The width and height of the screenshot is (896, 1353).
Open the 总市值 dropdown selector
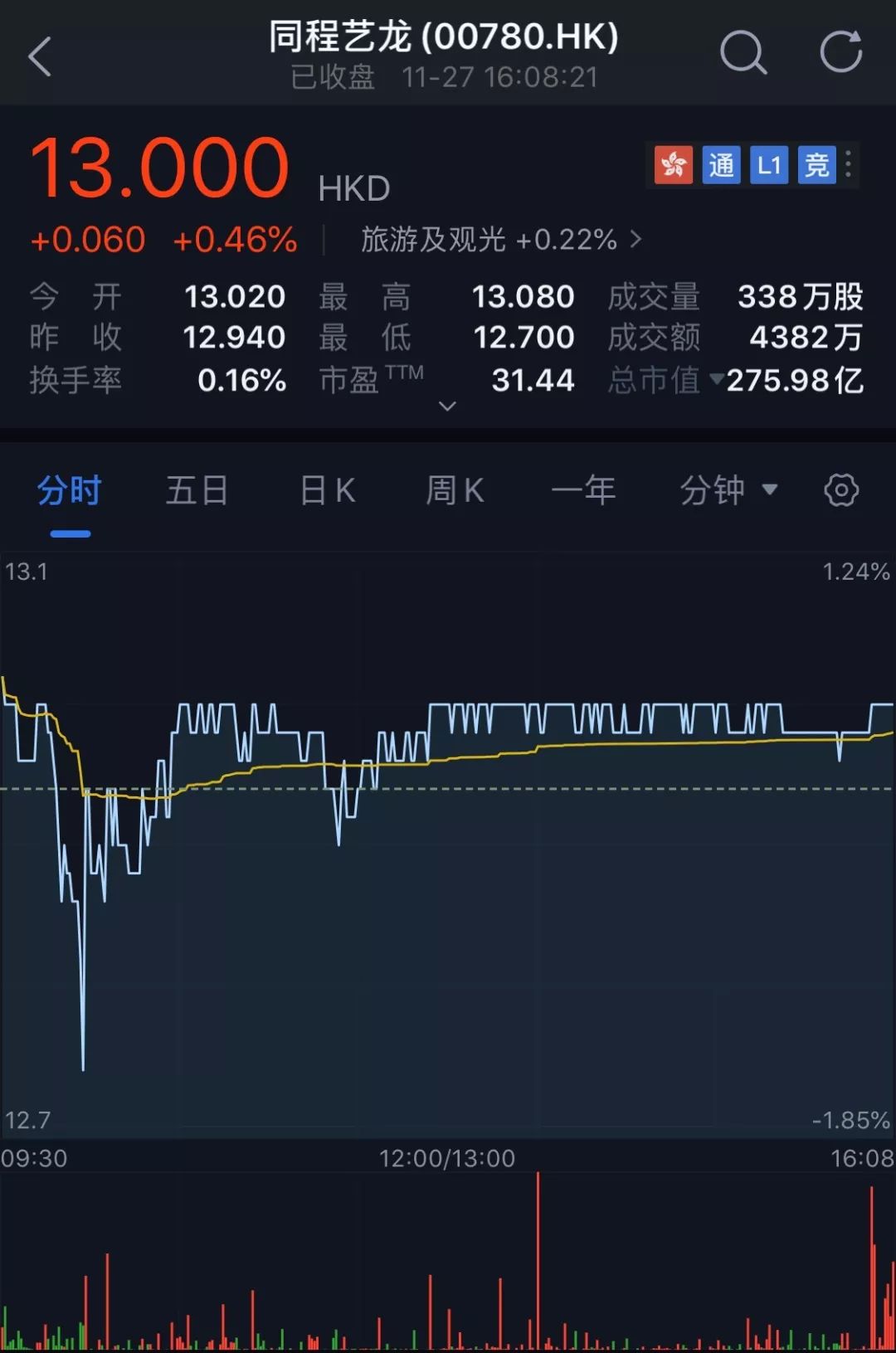(x=717, y=380)
